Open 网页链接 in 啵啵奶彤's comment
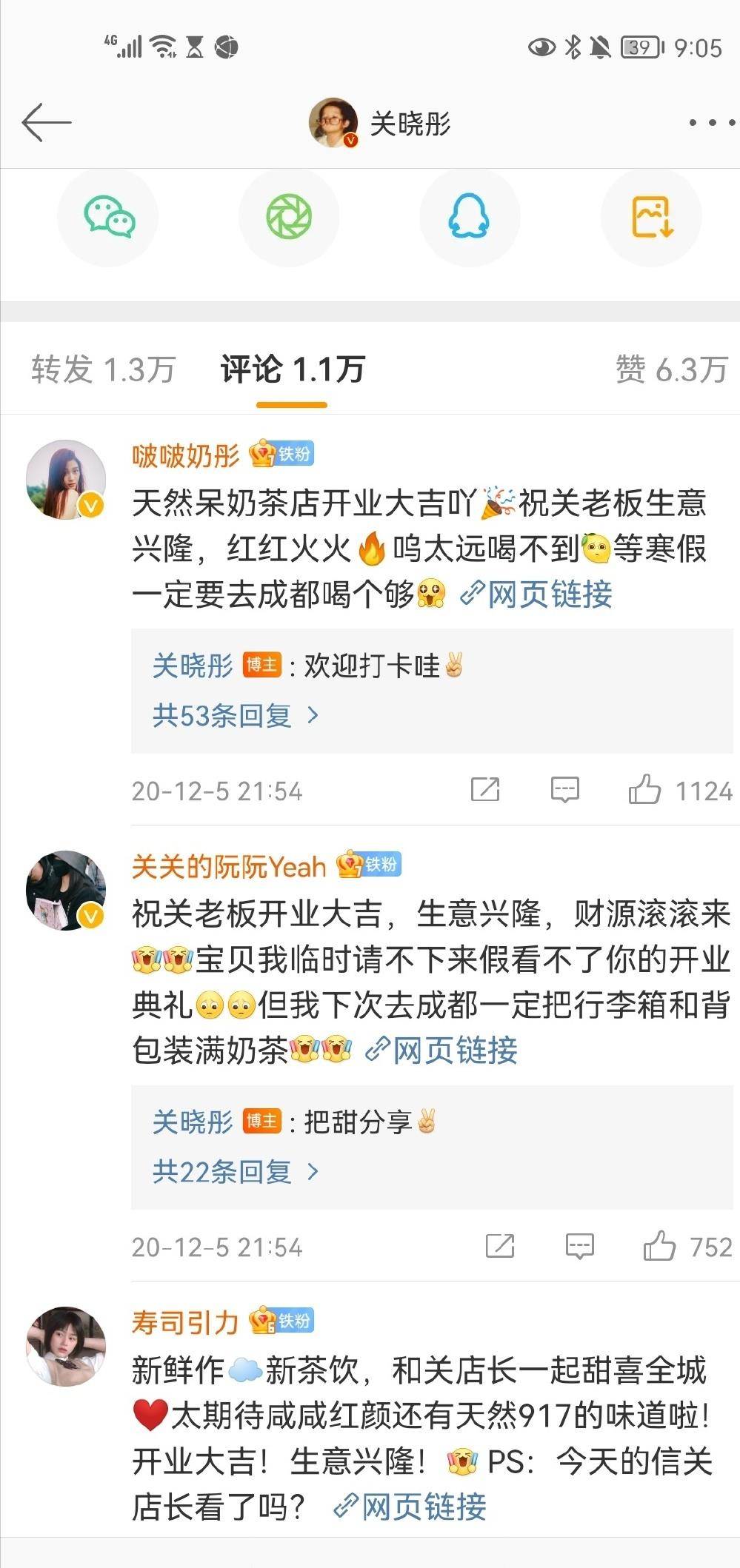This screenshot has height=1568, width=740. click(x=538, y=594)
